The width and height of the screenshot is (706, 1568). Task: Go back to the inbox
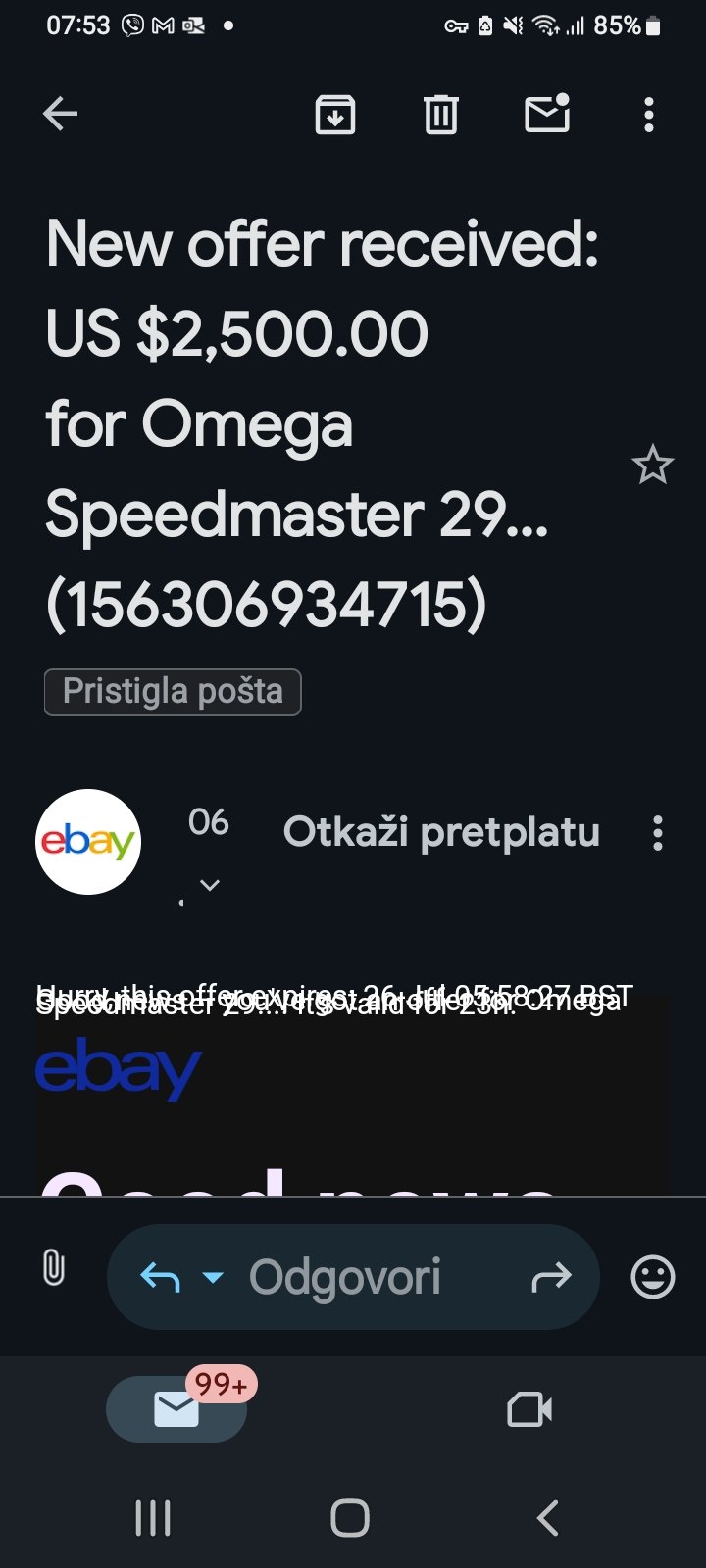[x=60, y=115]
